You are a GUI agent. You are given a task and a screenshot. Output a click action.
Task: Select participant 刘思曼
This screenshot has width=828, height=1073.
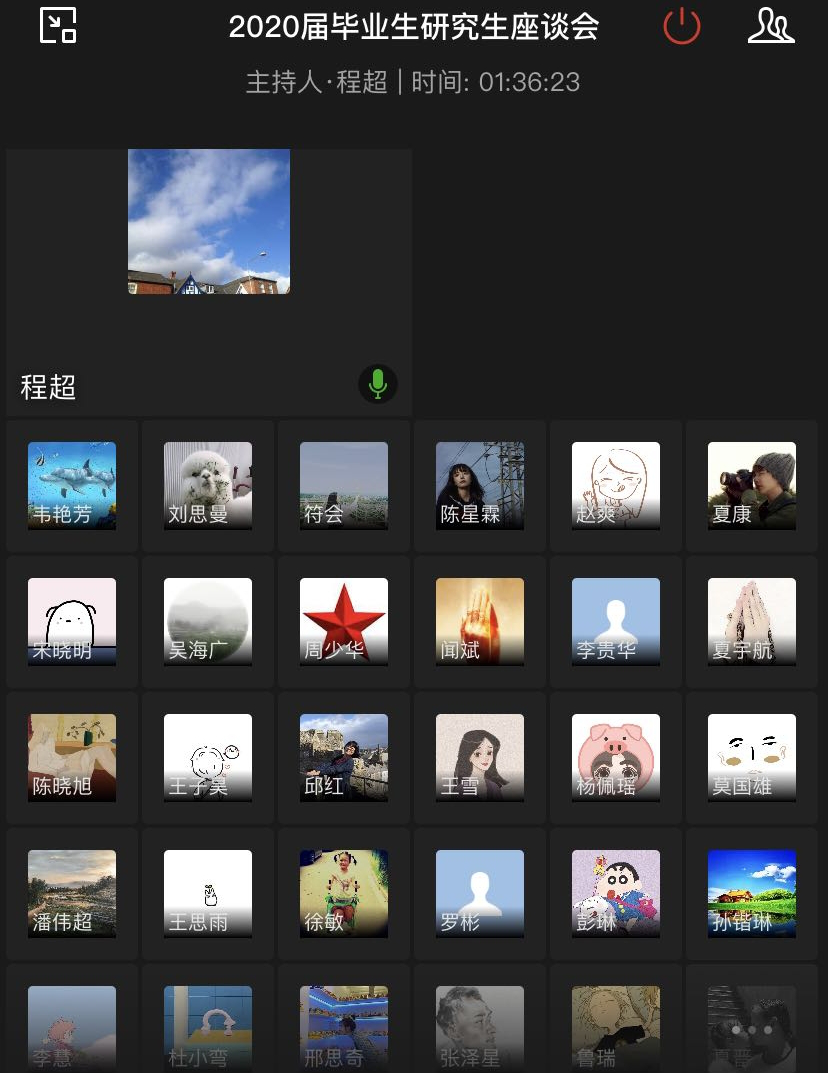pyautogui.click(x=208, y=486)
